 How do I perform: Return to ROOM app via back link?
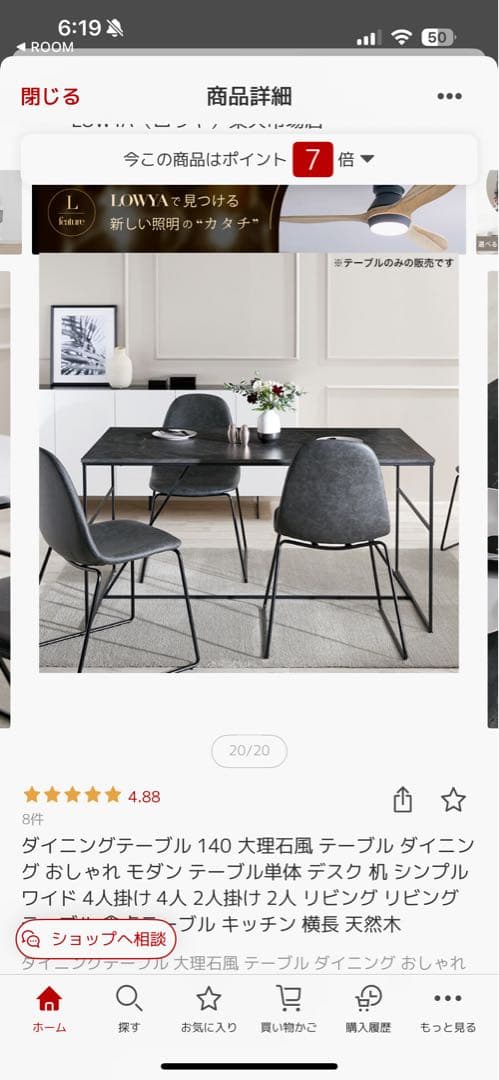45,47
